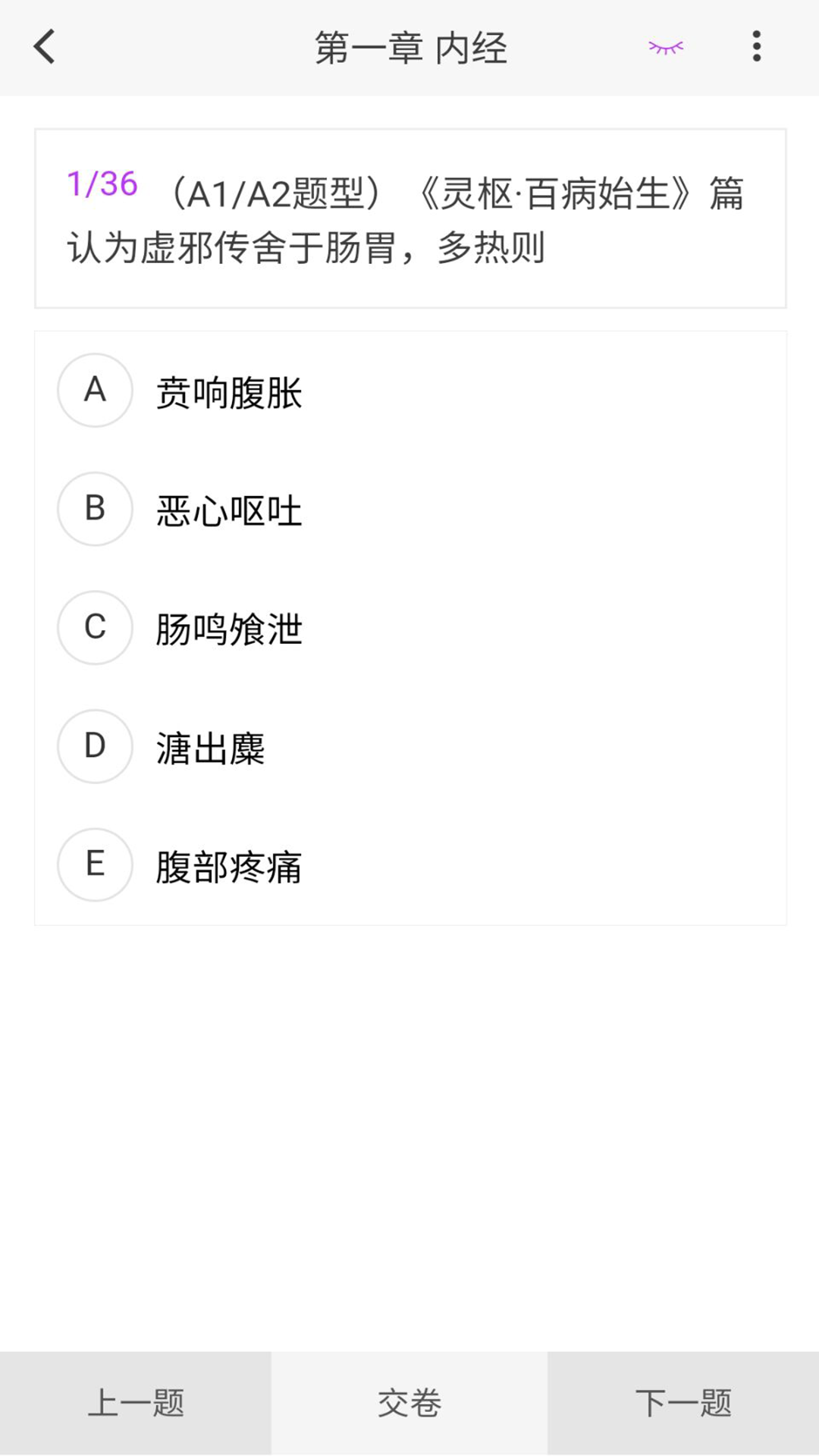This screenshot has width=819, height=1456.
Task: Tap the 1/36 progress indicator
Action: [103, 182]
